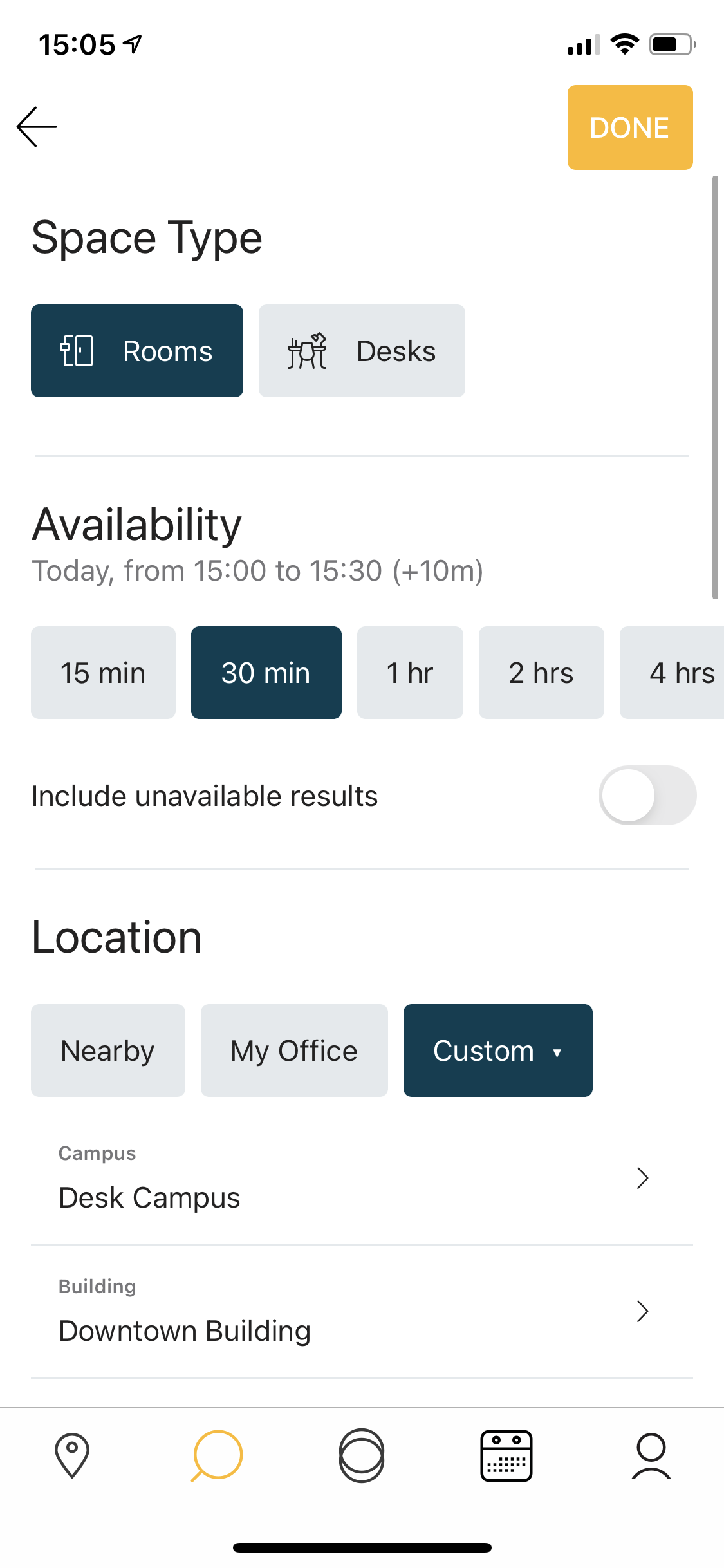Open the center circle tab
The image size is (724, 1568).
pyautogui.click(x=362, y=1455)
